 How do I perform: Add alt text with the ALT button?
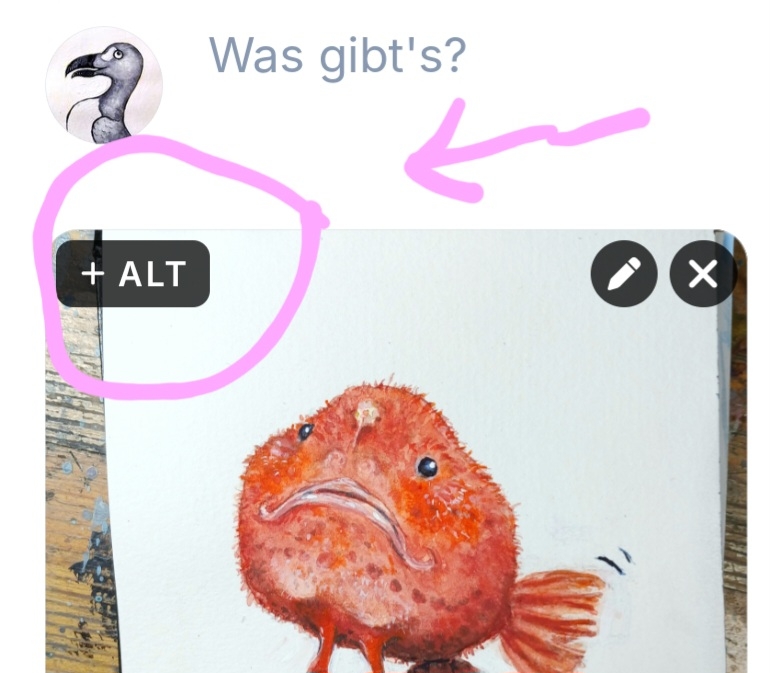133,273
